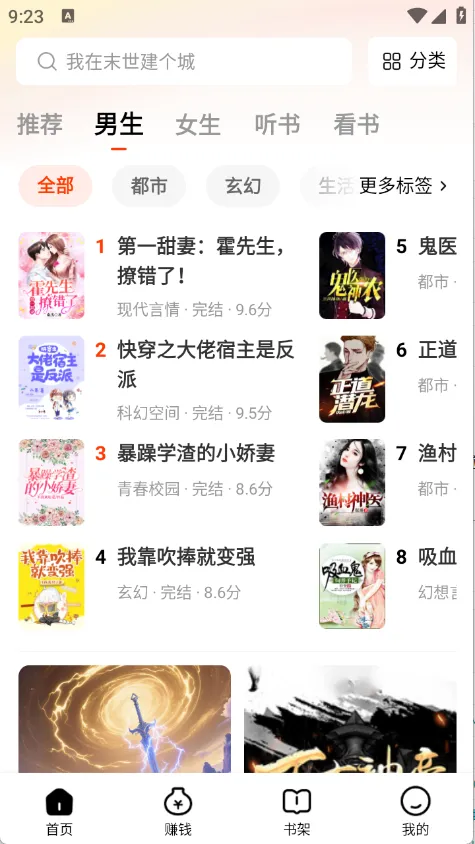Open book 快穿之大佬宿主是反派
The image size is (475, 844).
click(x=157, y=379)
